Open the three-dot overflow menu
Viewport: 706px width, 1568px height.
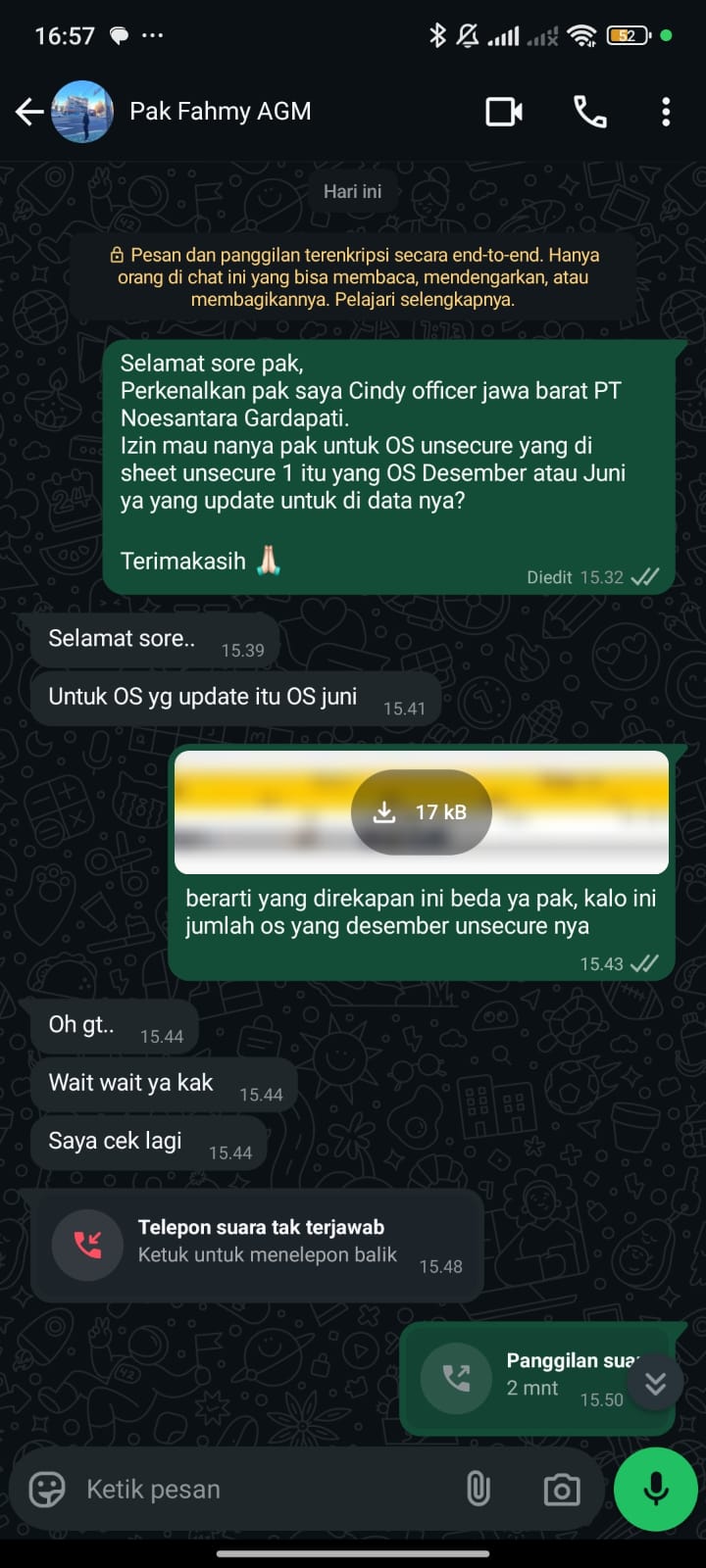666,112
